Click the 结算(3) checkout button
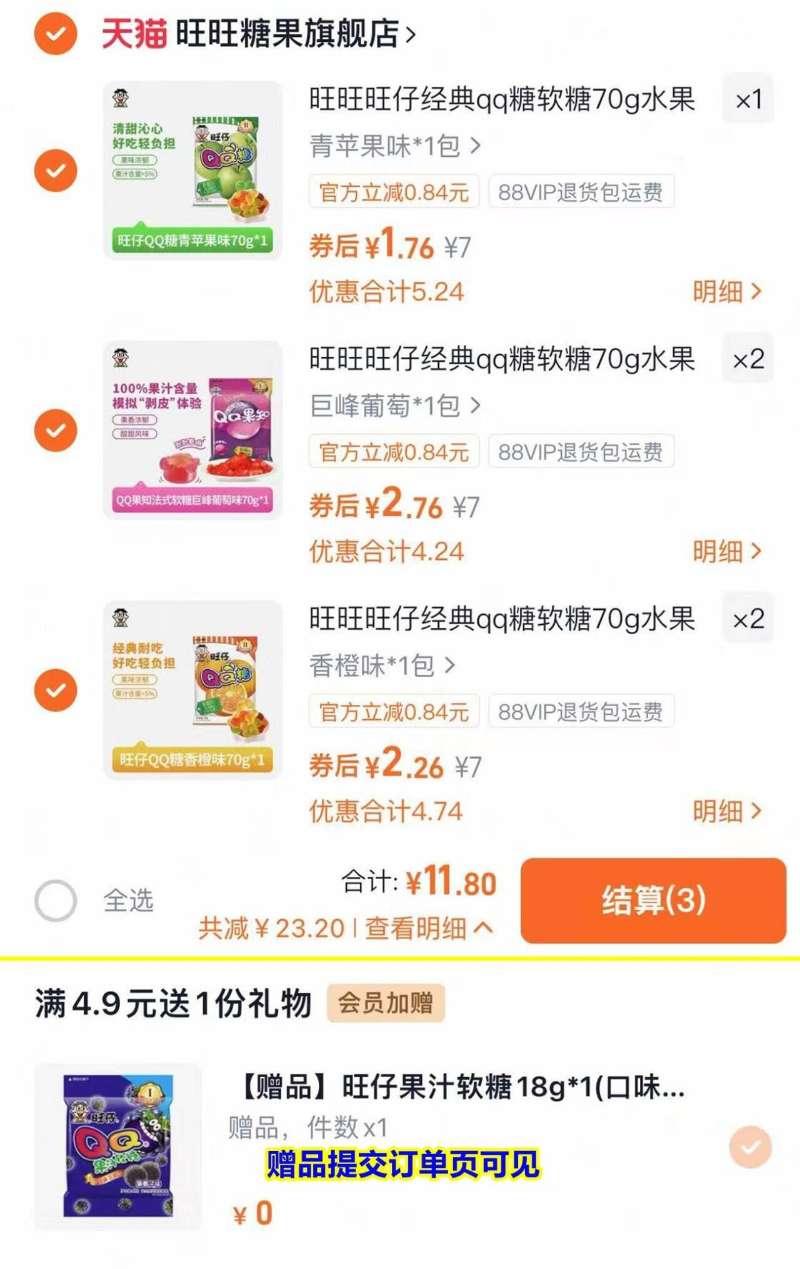 coord(651,901)
